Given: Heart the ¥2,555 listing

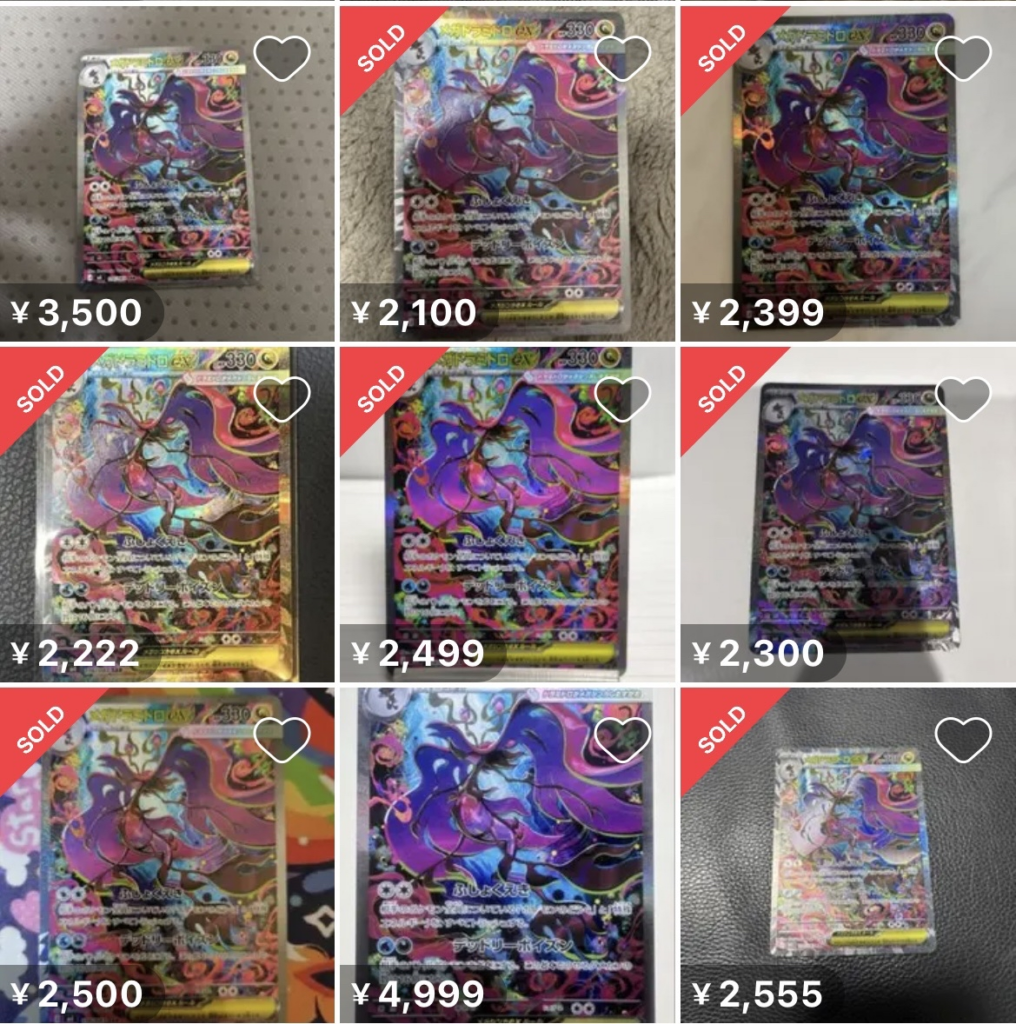Looking at the screenshot, I should point(963,739).
